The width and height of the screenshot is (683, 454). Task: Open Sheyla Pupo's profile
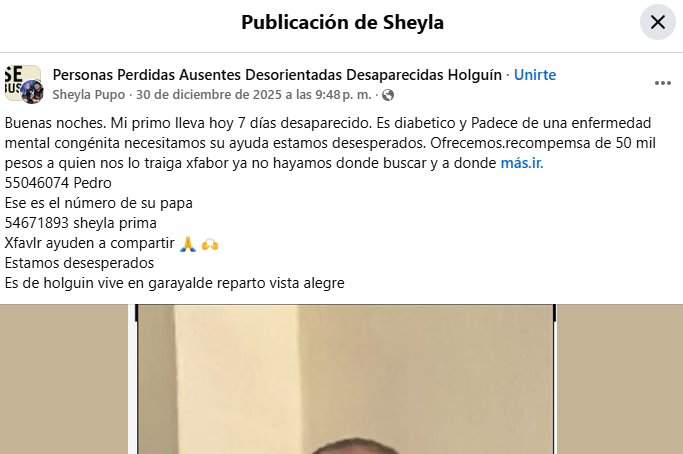(x=90, y=95)
